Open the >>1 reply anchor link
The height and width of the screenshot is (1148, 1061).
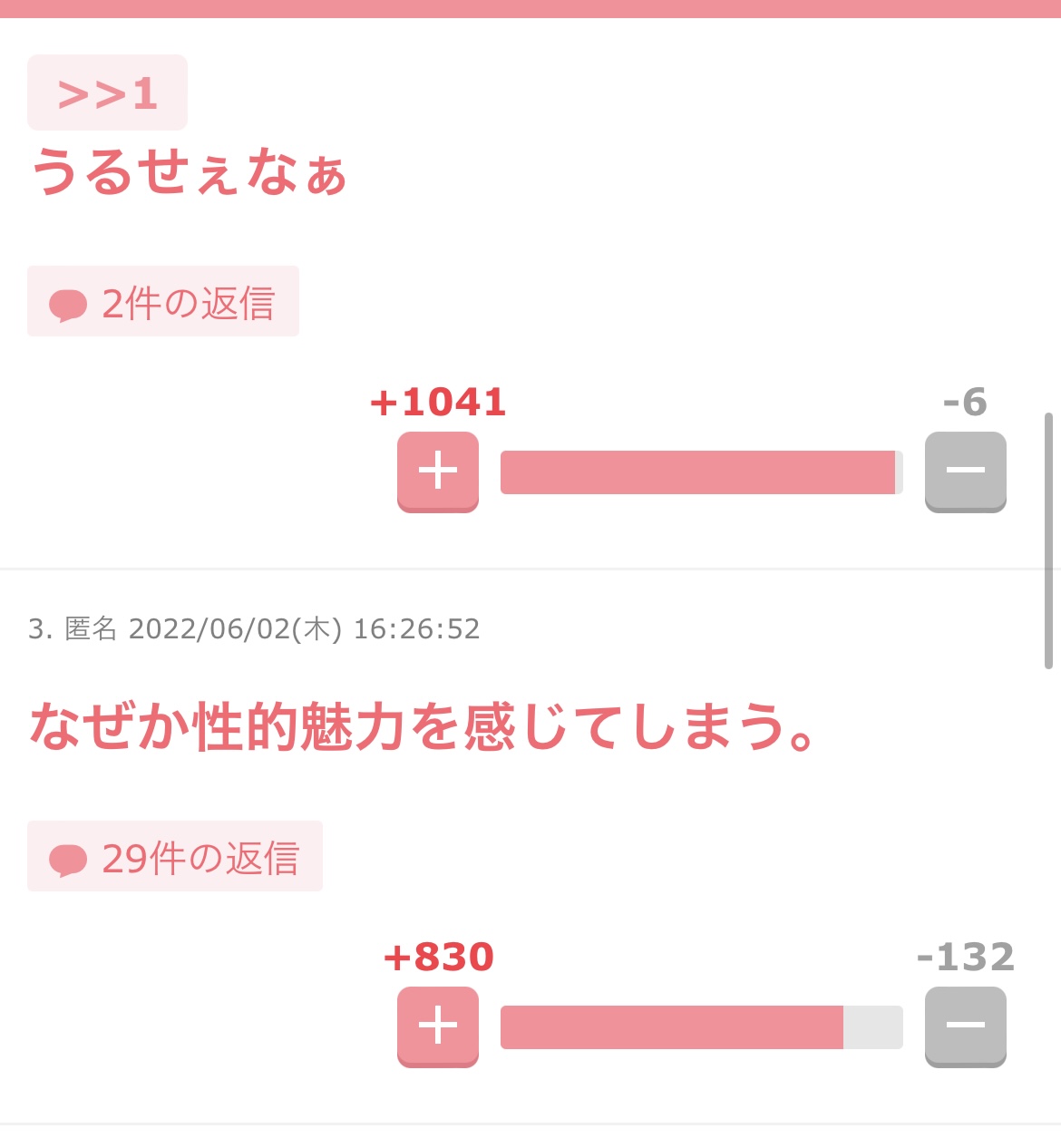[x=107, y=93]
